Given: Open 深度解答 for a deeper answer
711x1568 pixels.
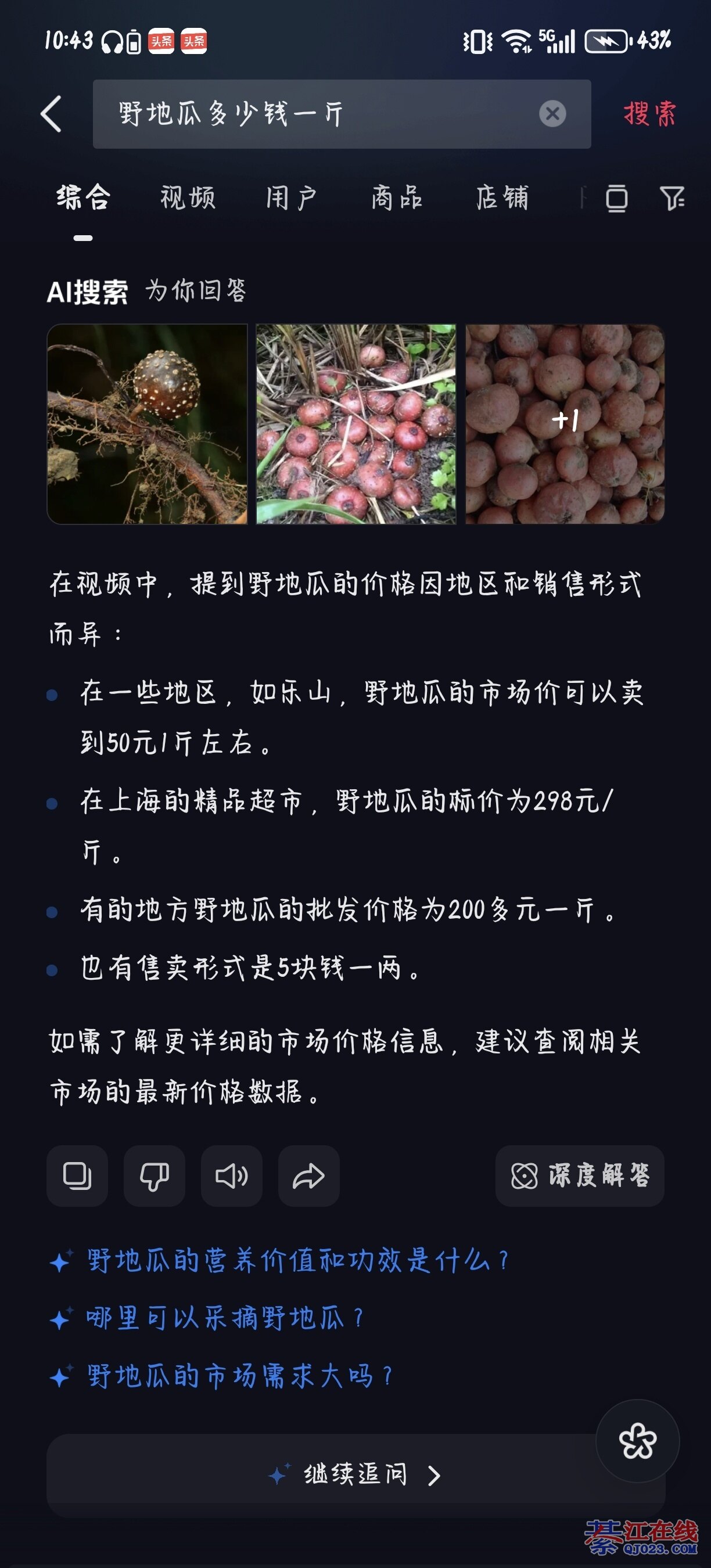Looking at the screenshot, I should 580,1175.
